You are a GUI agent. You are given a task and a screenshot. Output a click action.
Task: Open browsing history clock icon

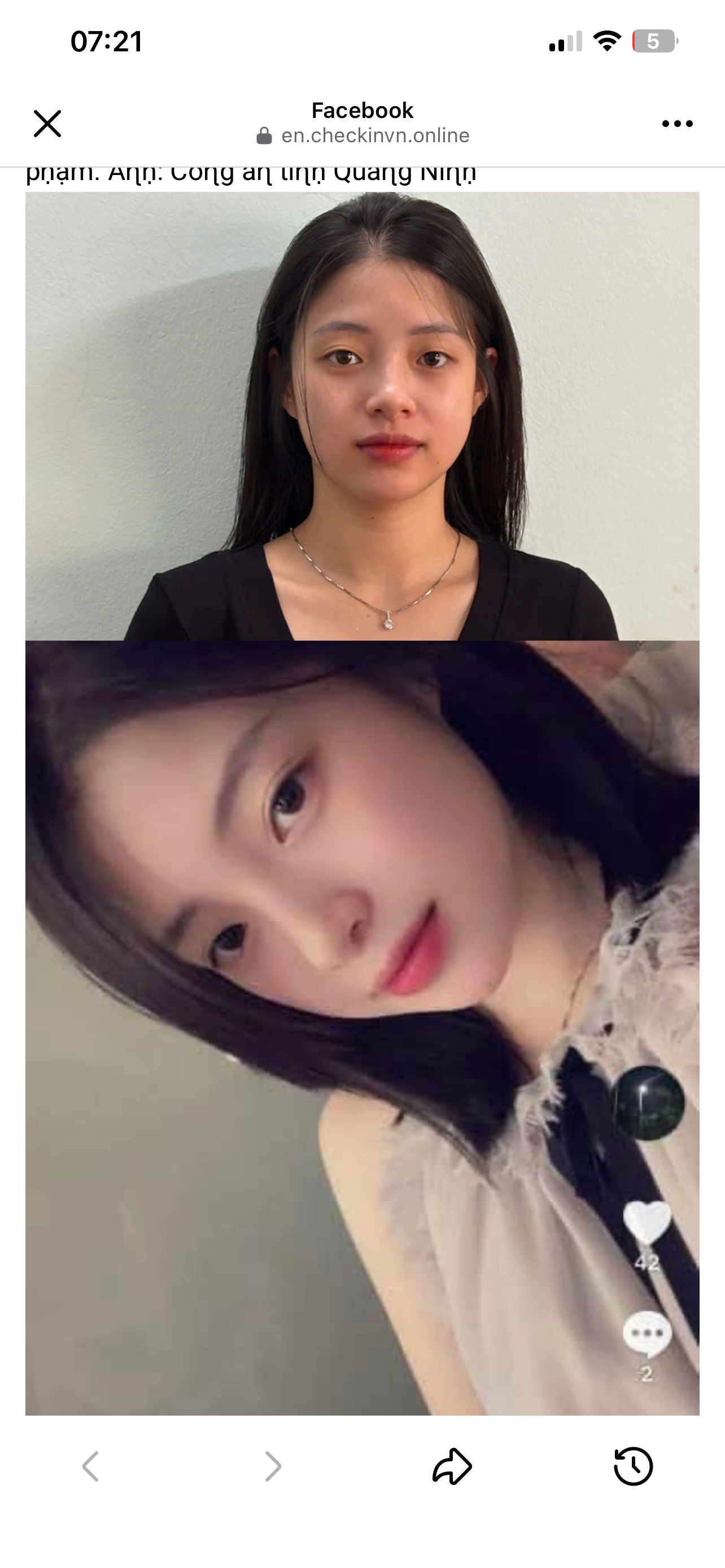[x=633, y=1466]
